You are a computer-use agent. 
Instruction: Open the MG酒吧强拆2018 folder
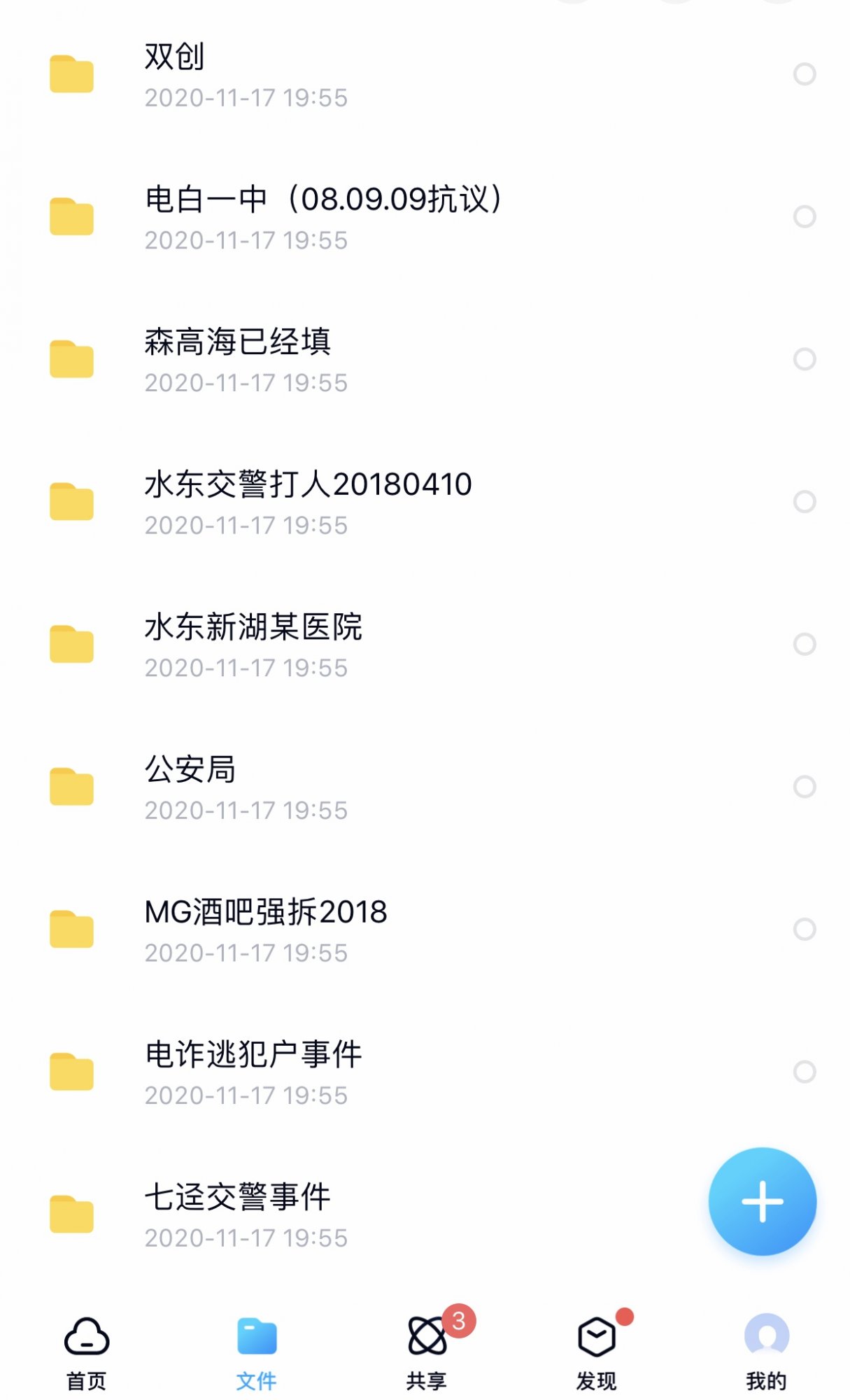pos(266,913)
